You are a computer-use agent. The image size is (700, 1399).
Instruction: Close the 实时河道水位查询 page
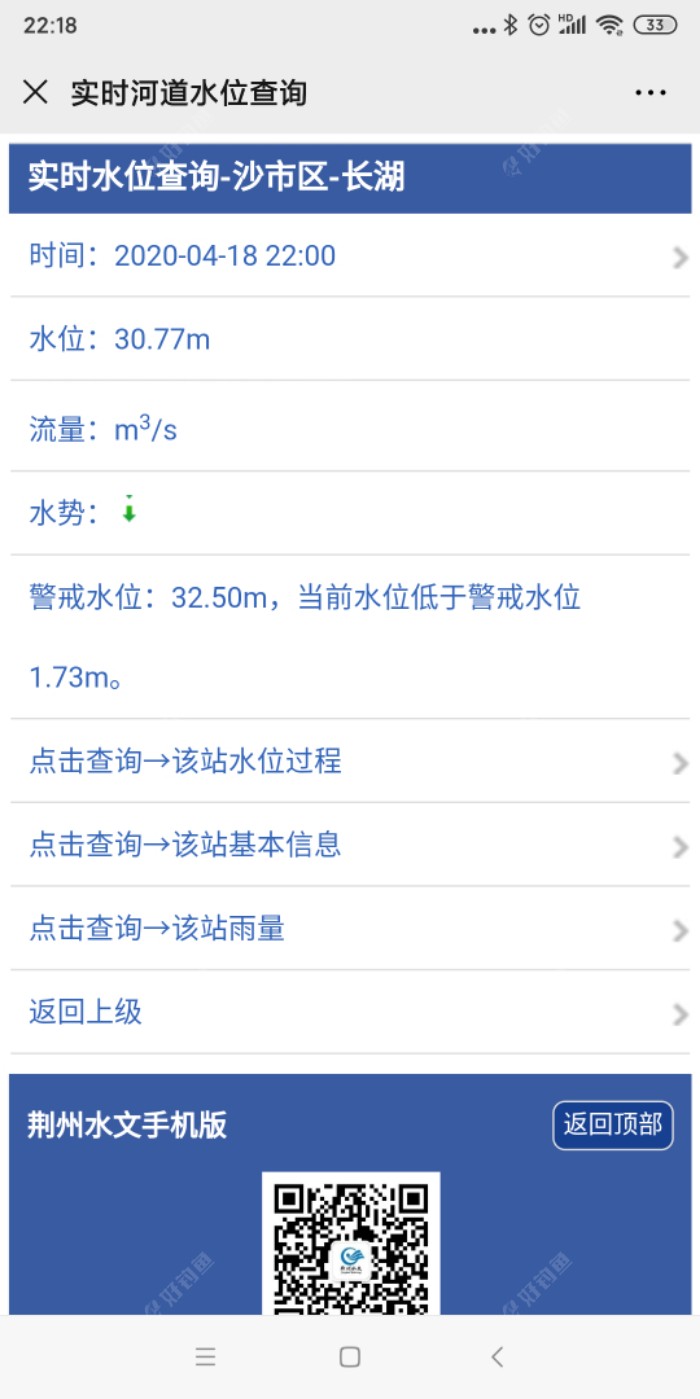click(35, 93)
